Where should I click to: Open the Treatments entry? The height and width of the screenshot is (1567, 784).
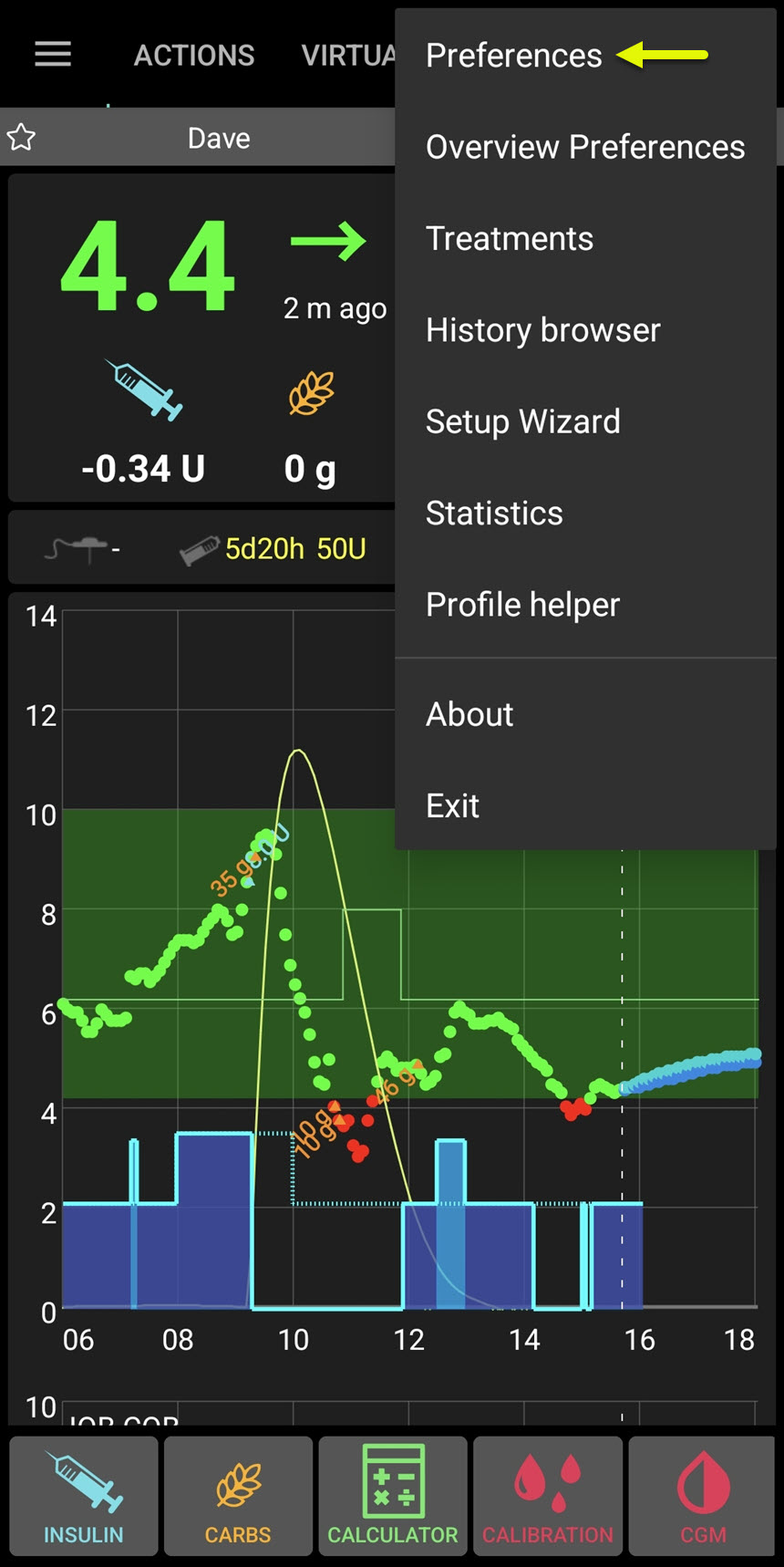pos(509,239)
